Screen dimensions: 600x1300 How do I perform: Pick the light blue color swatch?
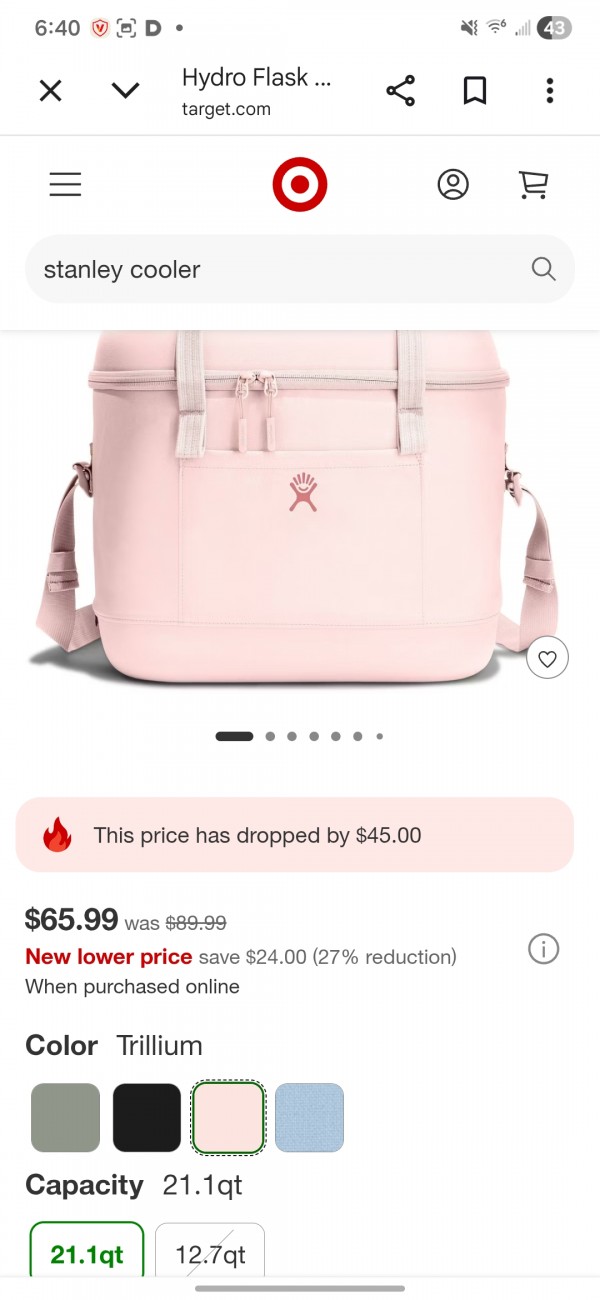click(x=309, y=1117)
